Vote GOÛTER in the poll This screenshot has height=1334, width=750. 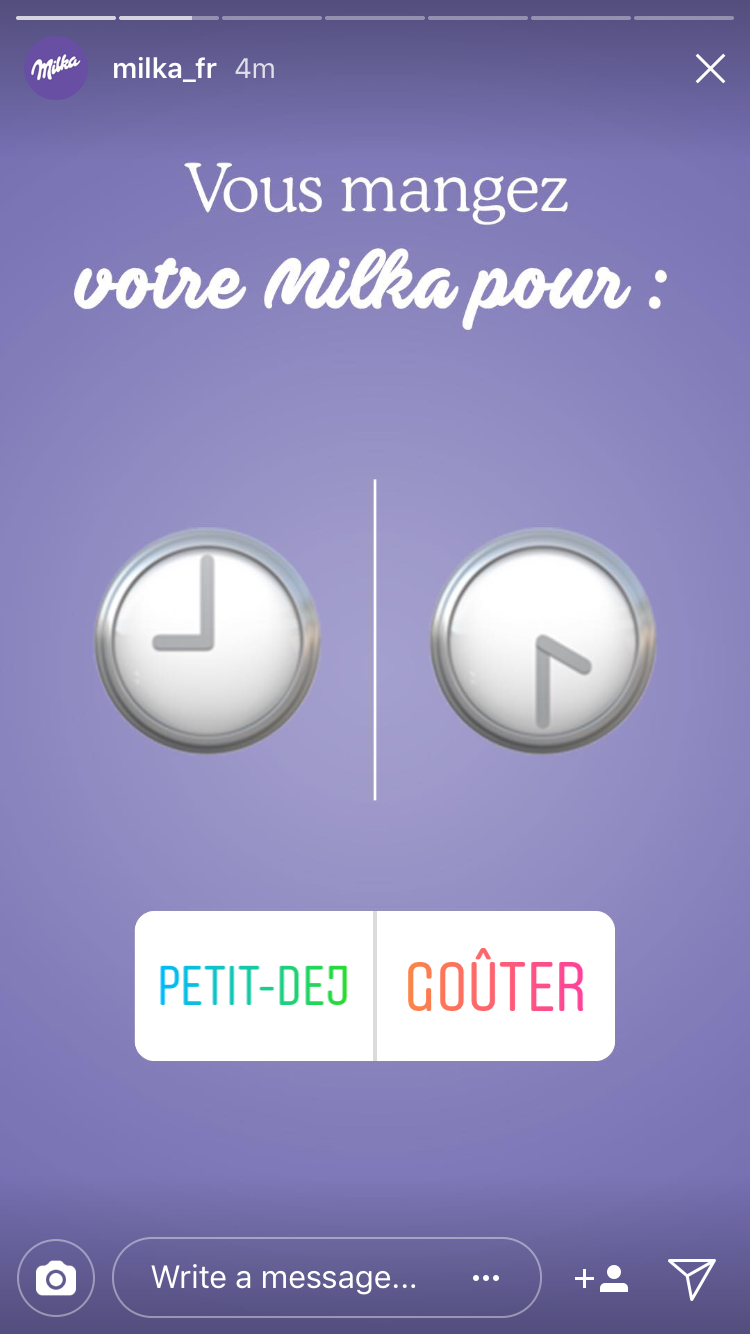click(496, 986)
